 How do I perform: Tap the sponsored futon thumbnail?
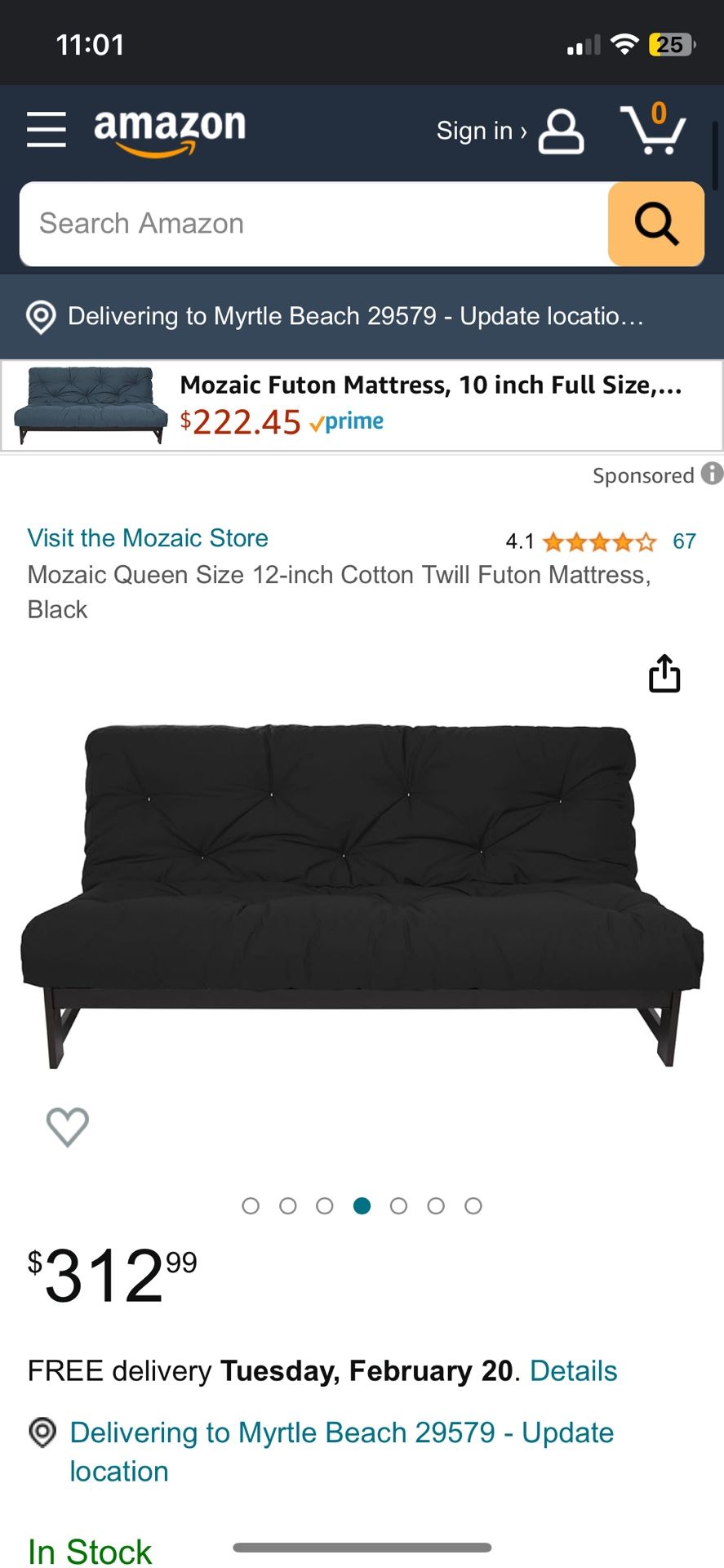pyautogui.click(x=90, y=405)
